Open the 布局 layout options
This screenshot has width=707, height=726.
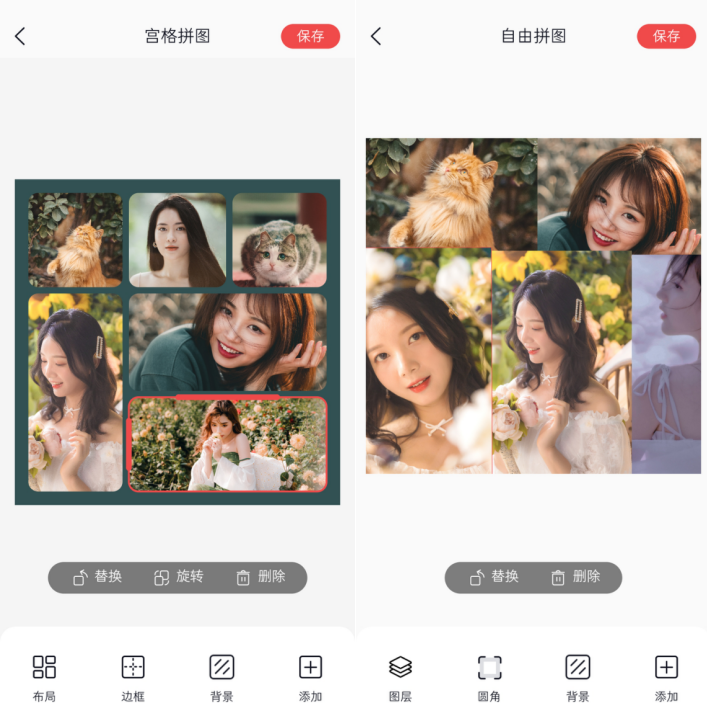(x=44, y=677)
